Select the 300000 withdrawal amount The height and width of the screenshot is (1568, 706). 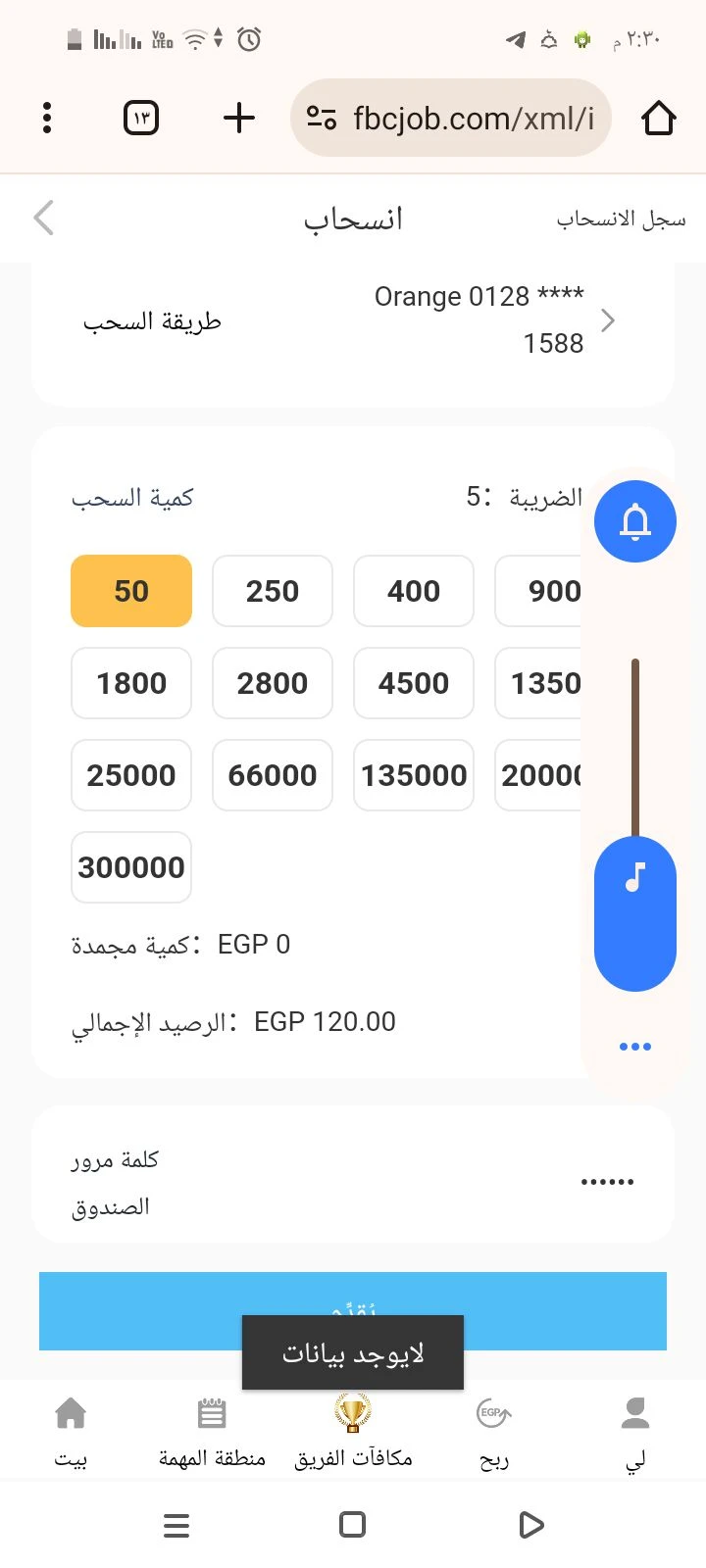(x=131, y=867)
